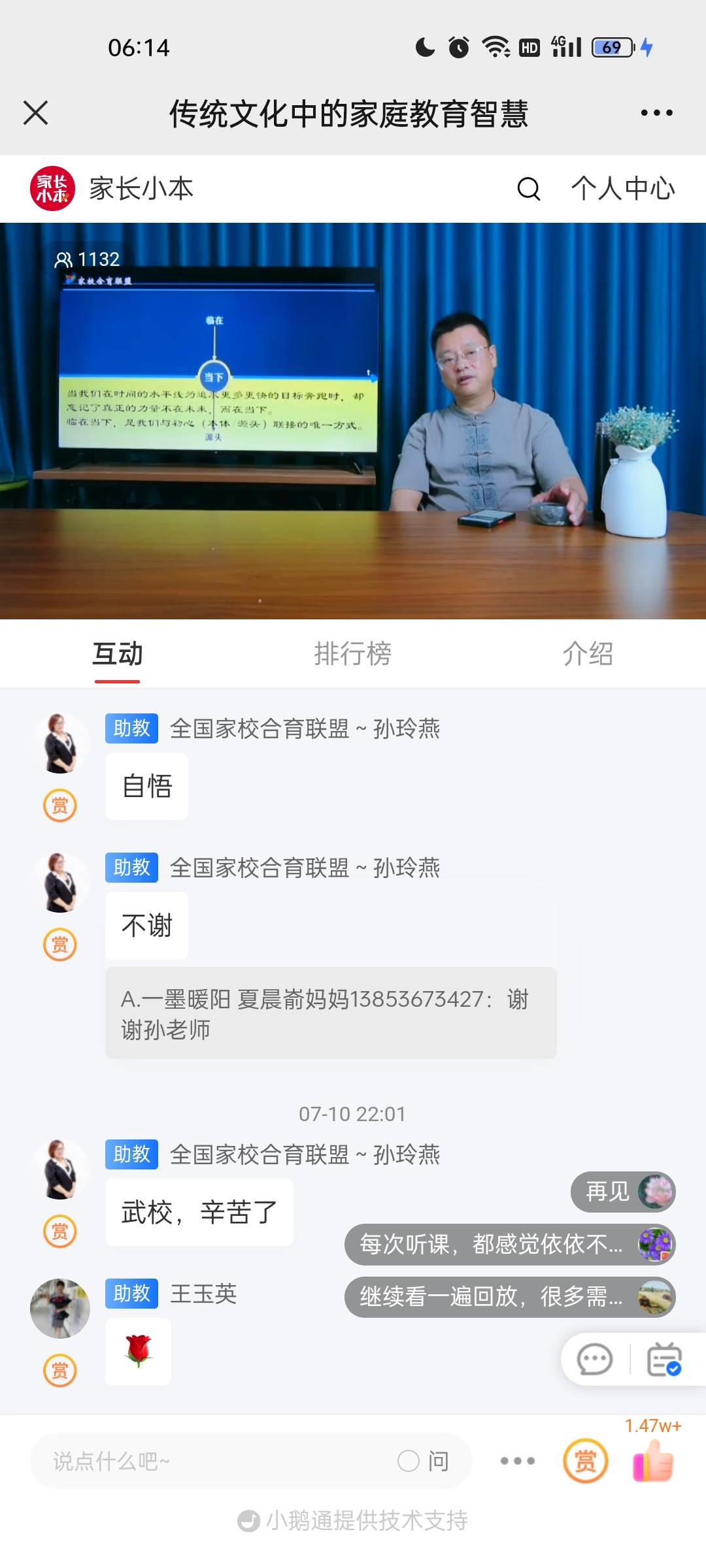The width and height of the screenshot is (706, 1568).
Task: Open the comments bubble icon near bottom right
Action: (x=594, y=1360)
